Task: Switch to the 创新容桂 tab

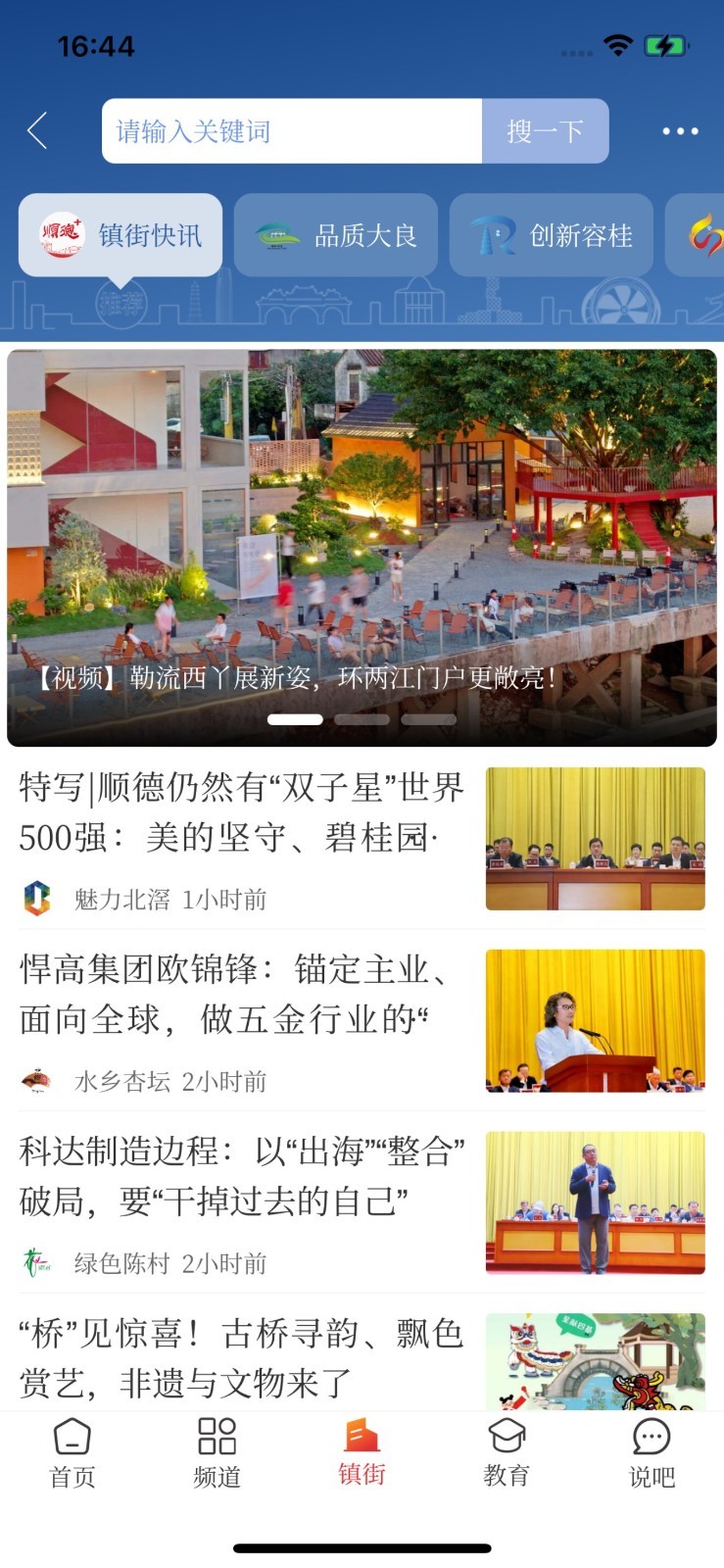Action: [x=552, y=235]
